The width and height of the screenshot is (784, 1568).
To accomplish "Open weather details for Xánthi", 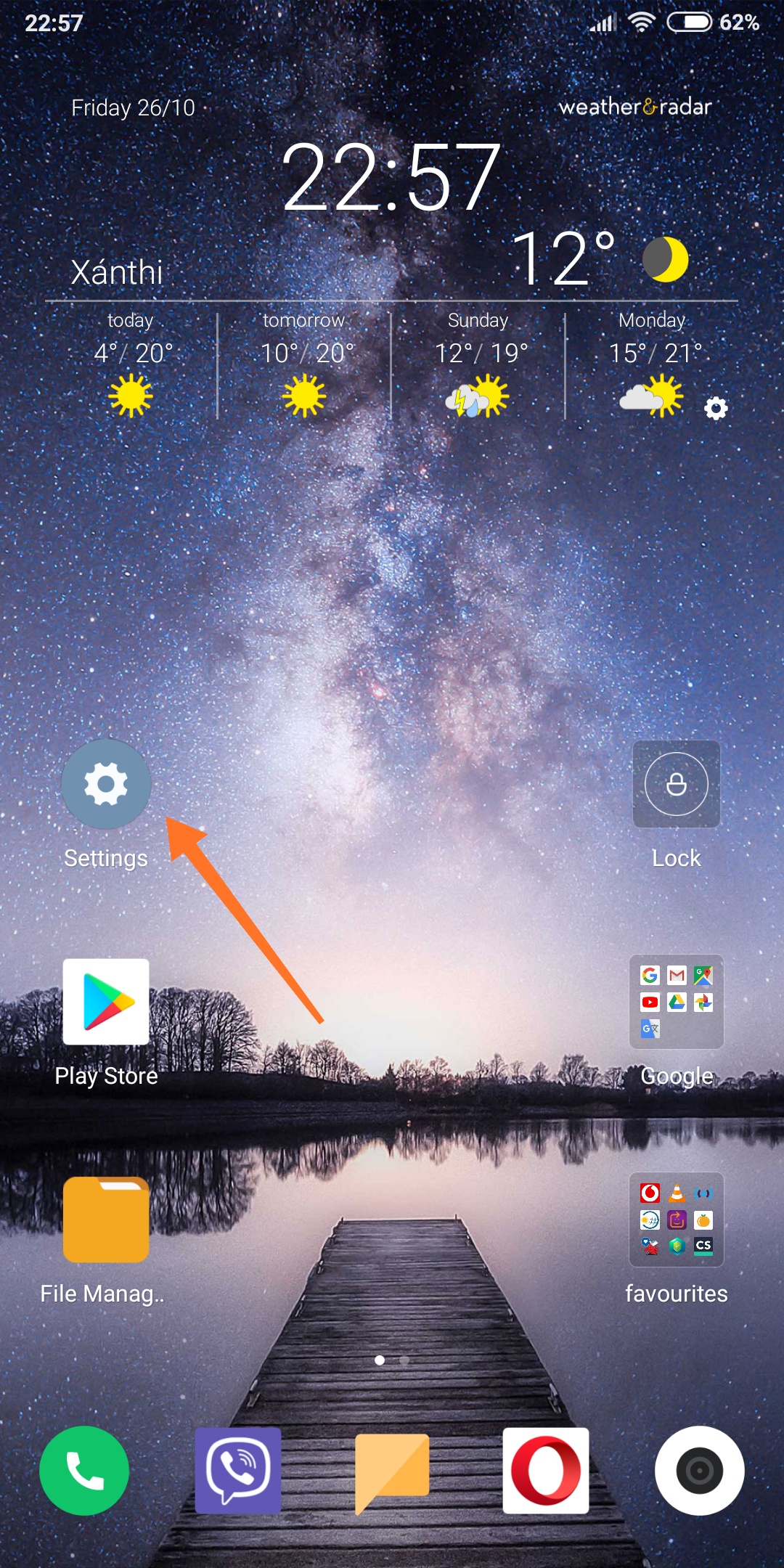I will pos(117,272).
